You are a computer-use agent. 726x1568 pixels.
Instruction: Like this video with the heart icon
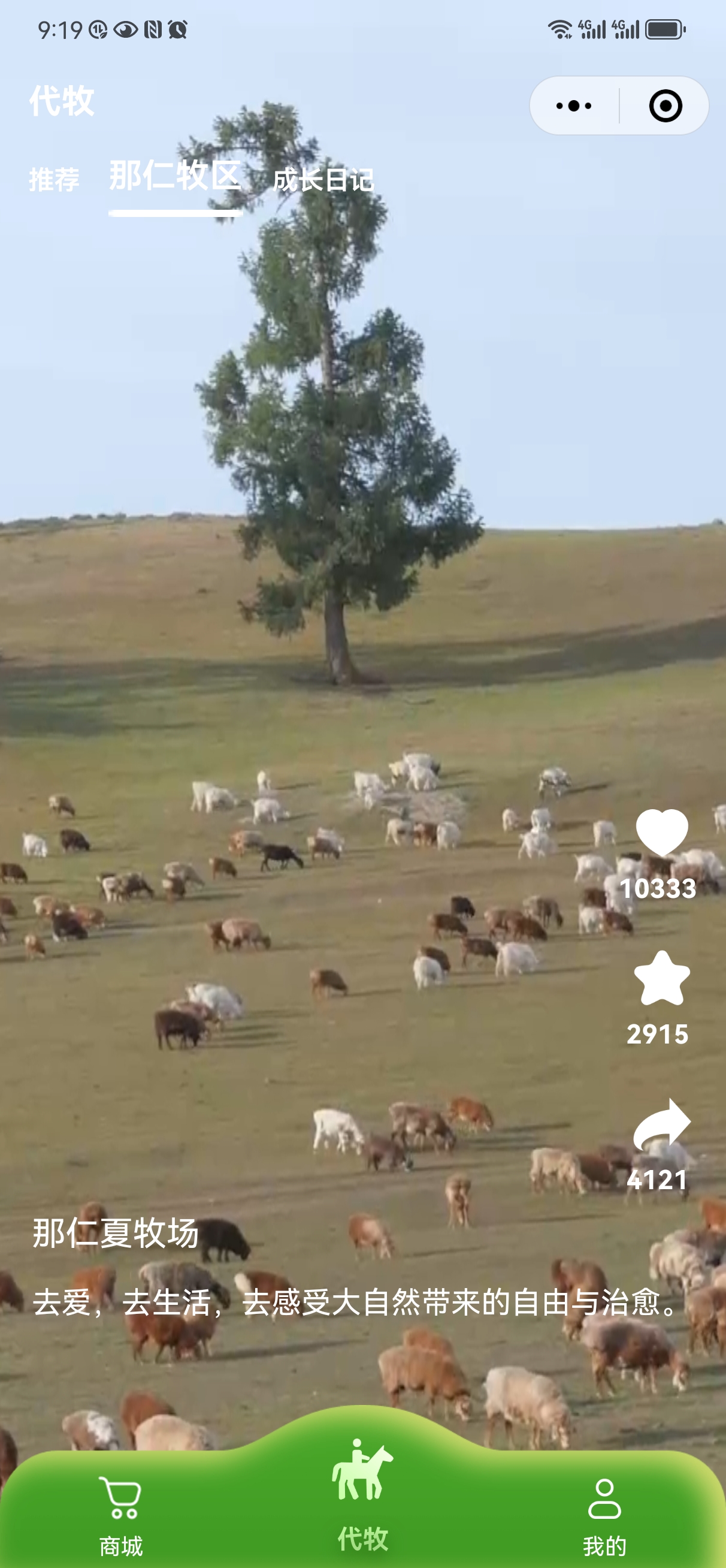(x=661, y=833)
